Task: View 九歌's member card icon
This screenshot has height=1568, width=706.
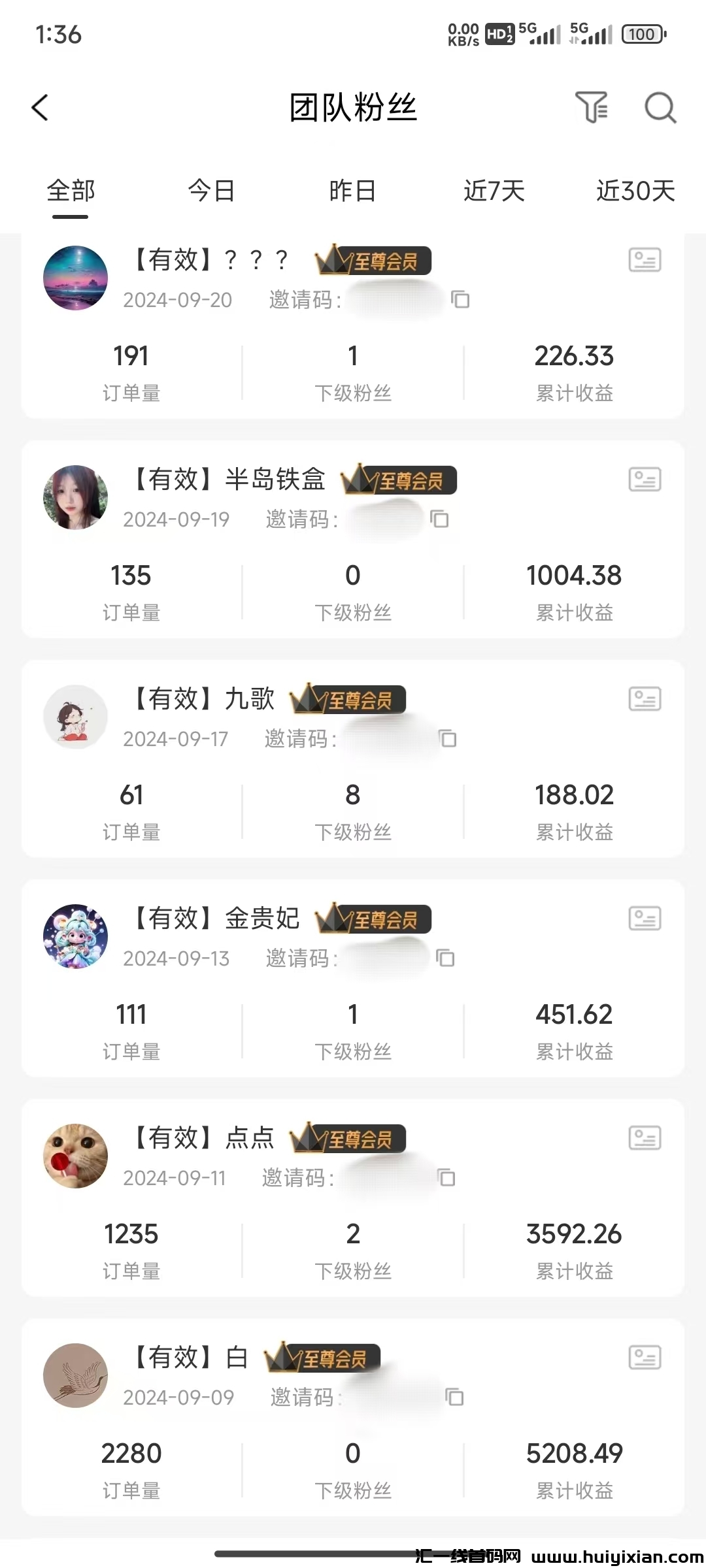Action: (645, 699)
